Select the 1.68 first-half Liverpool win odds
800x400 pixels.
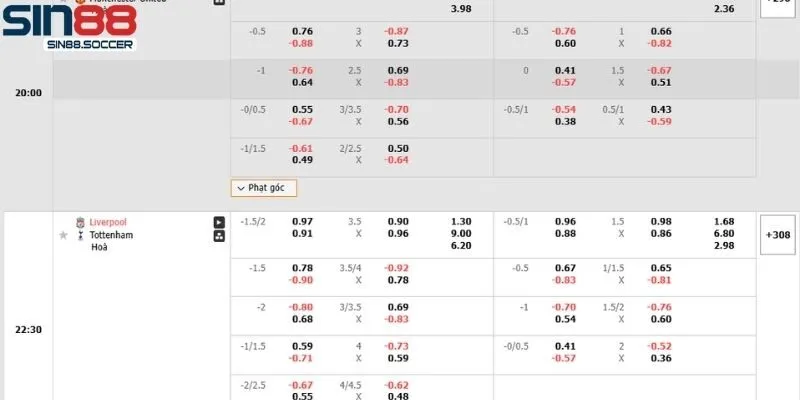tap(726, 222)
